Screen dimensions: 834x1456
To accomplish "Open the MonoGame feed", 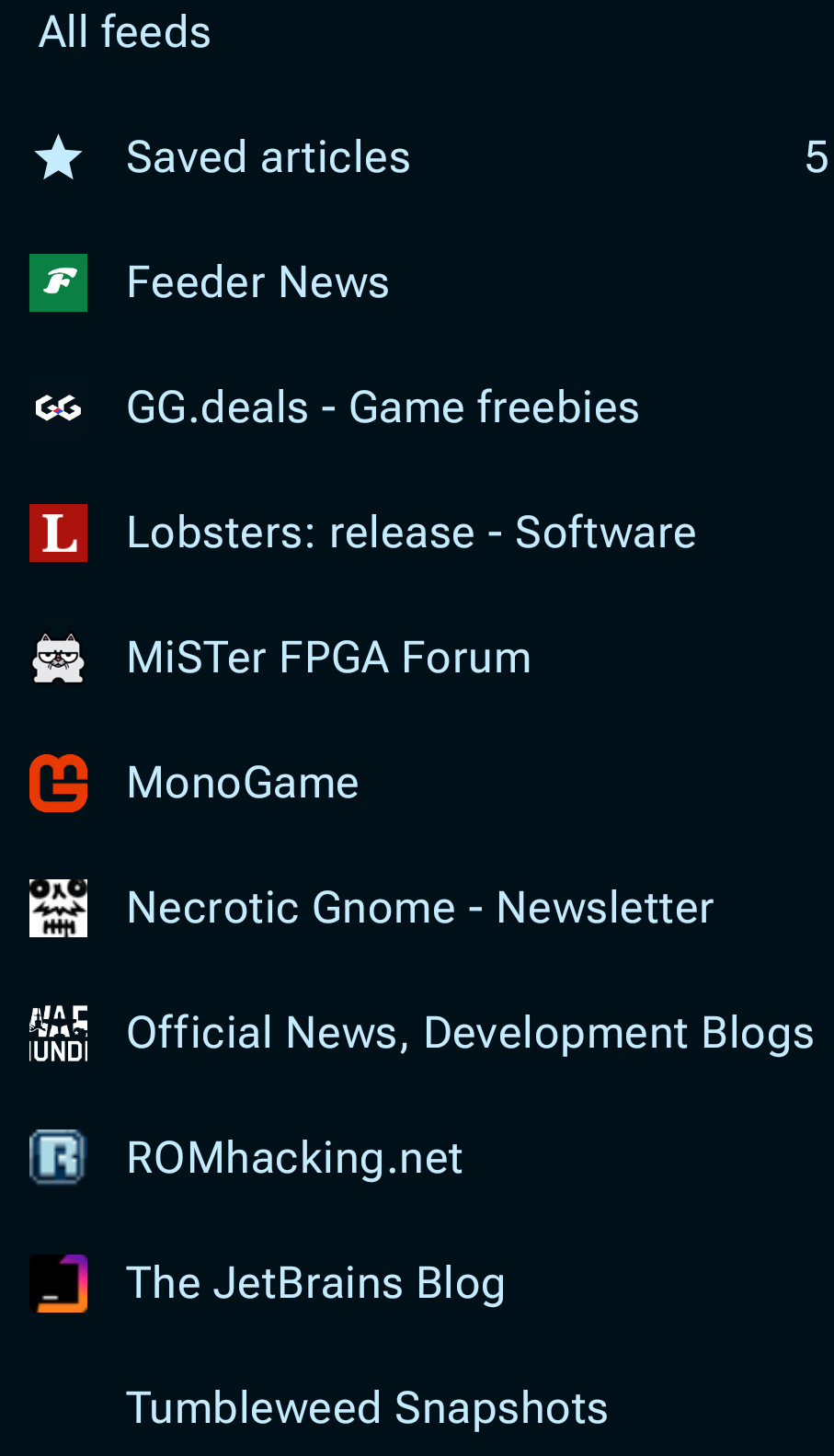I will pos(417,783).
